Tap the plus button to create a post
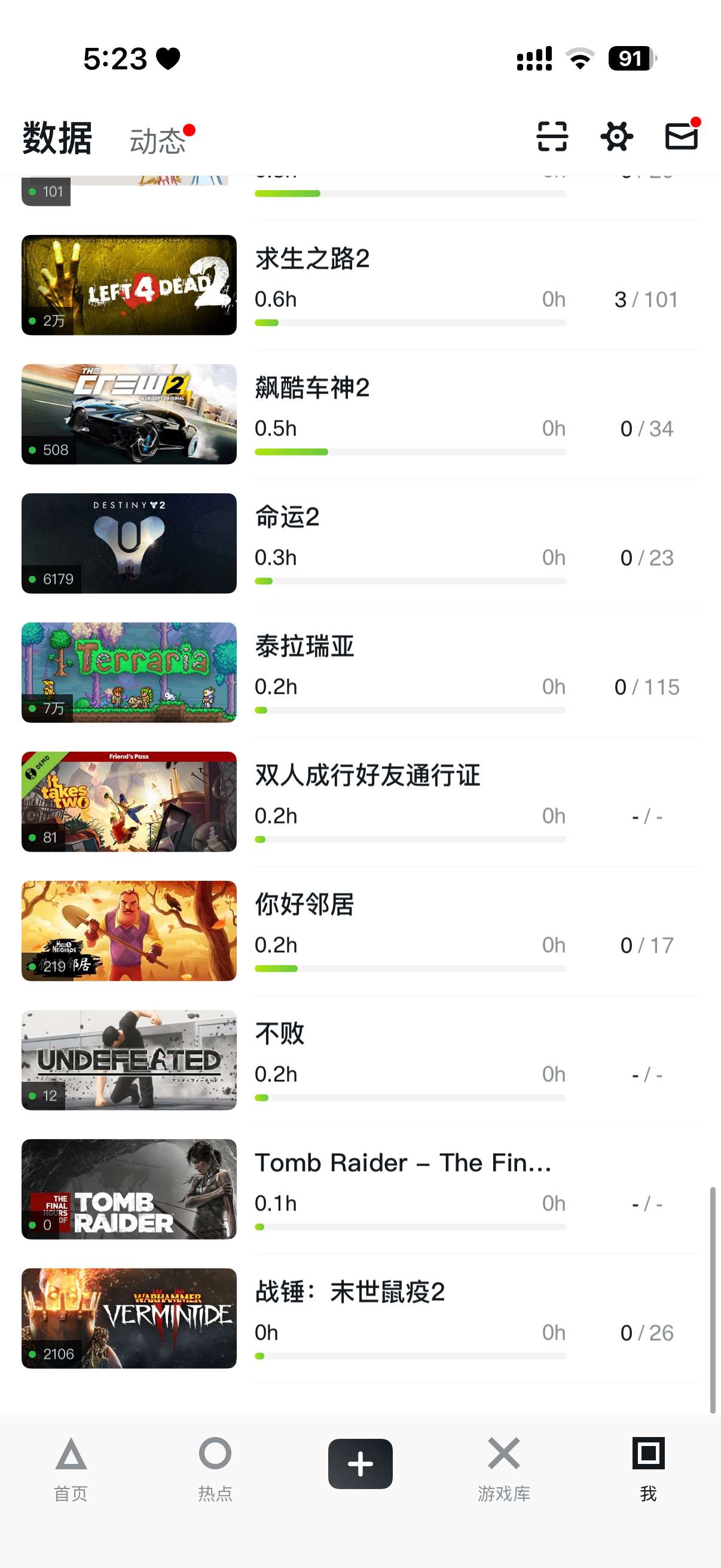The image size is (721, 1568). [360, 1463]
